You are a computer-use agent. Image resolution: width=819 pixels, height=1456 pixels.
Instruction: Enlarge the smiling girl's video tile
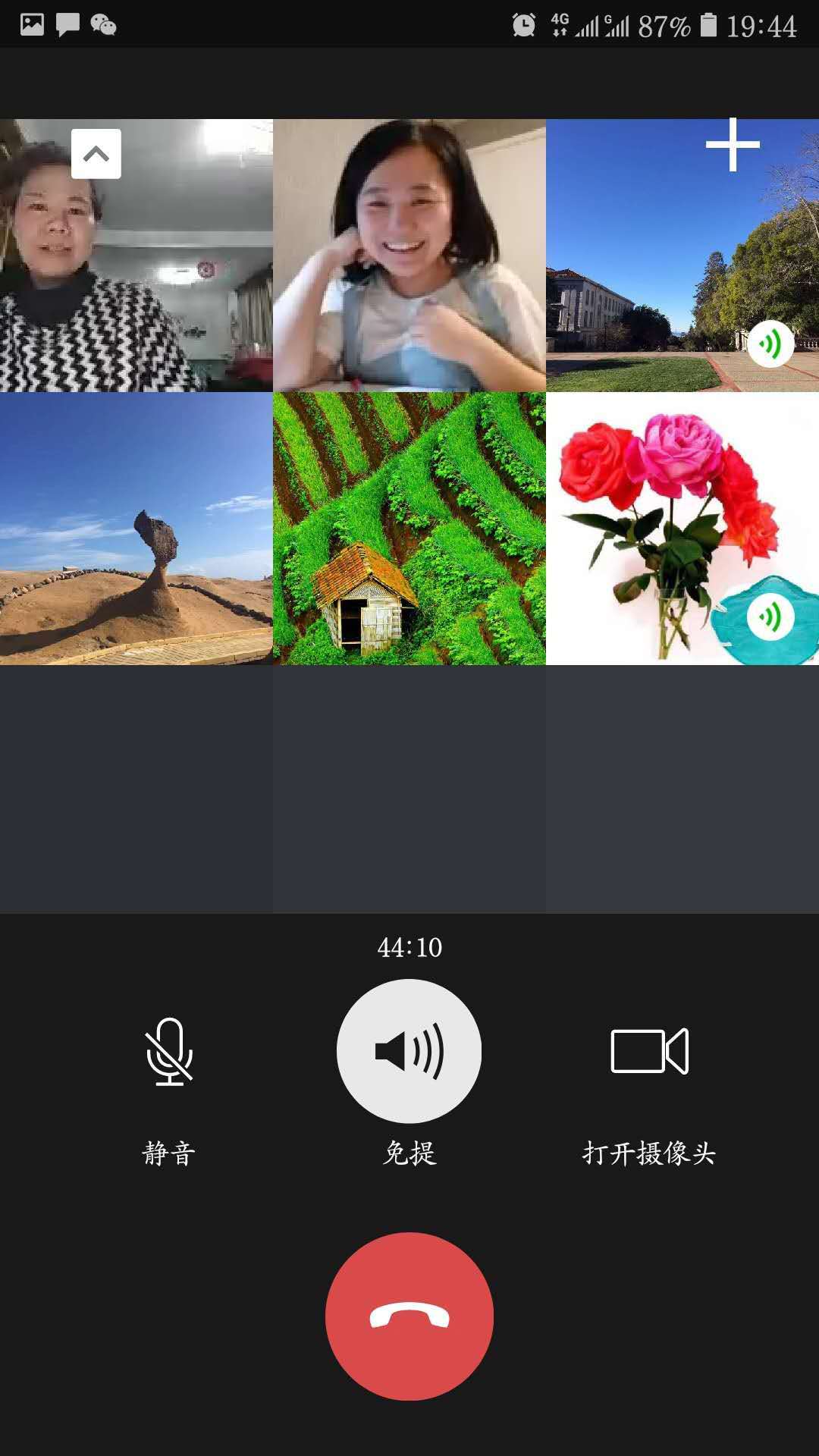(x=409, y=256)
